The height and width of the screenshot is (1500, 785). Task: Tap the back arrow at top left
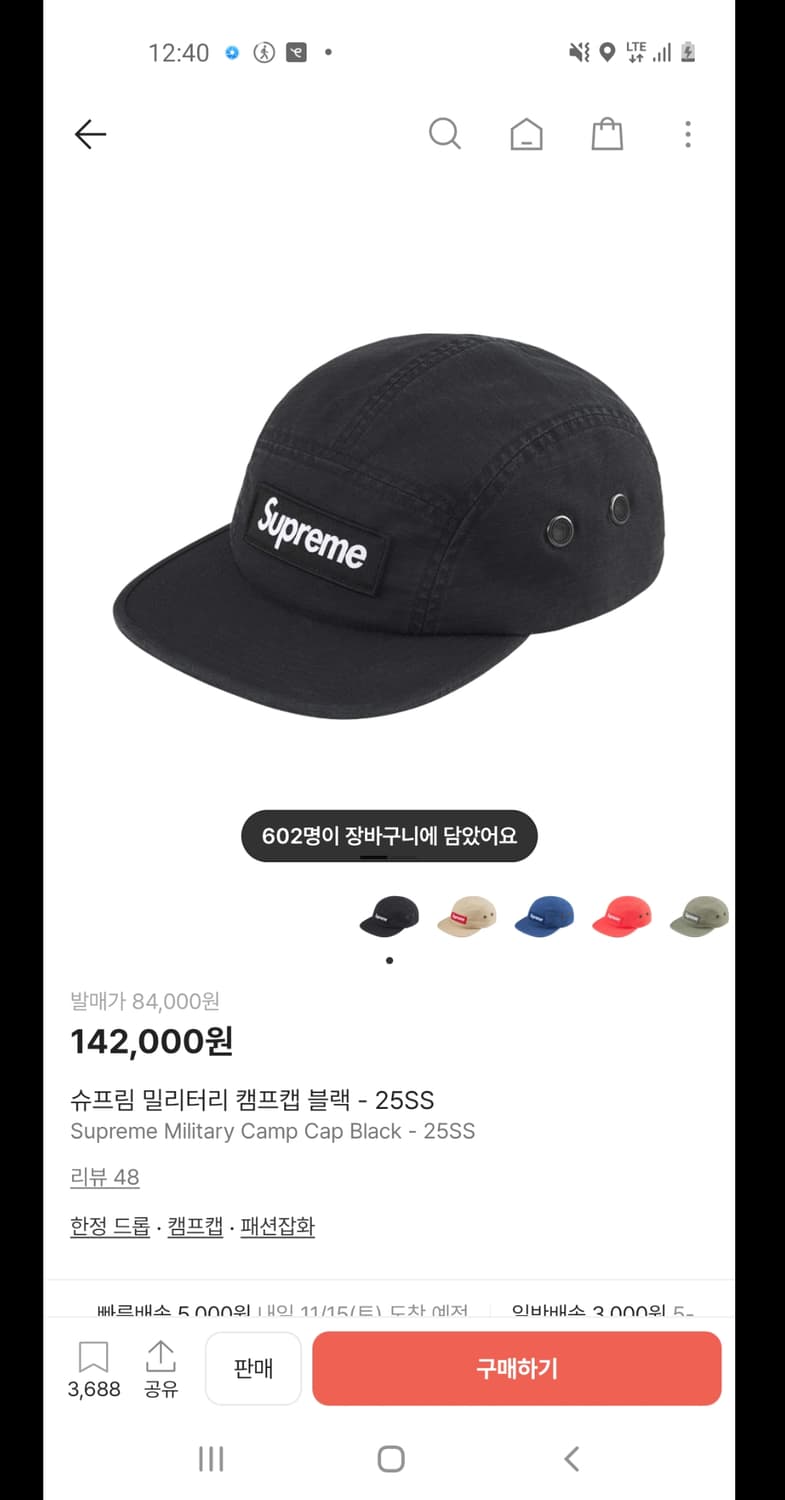[x=89, y=134]
